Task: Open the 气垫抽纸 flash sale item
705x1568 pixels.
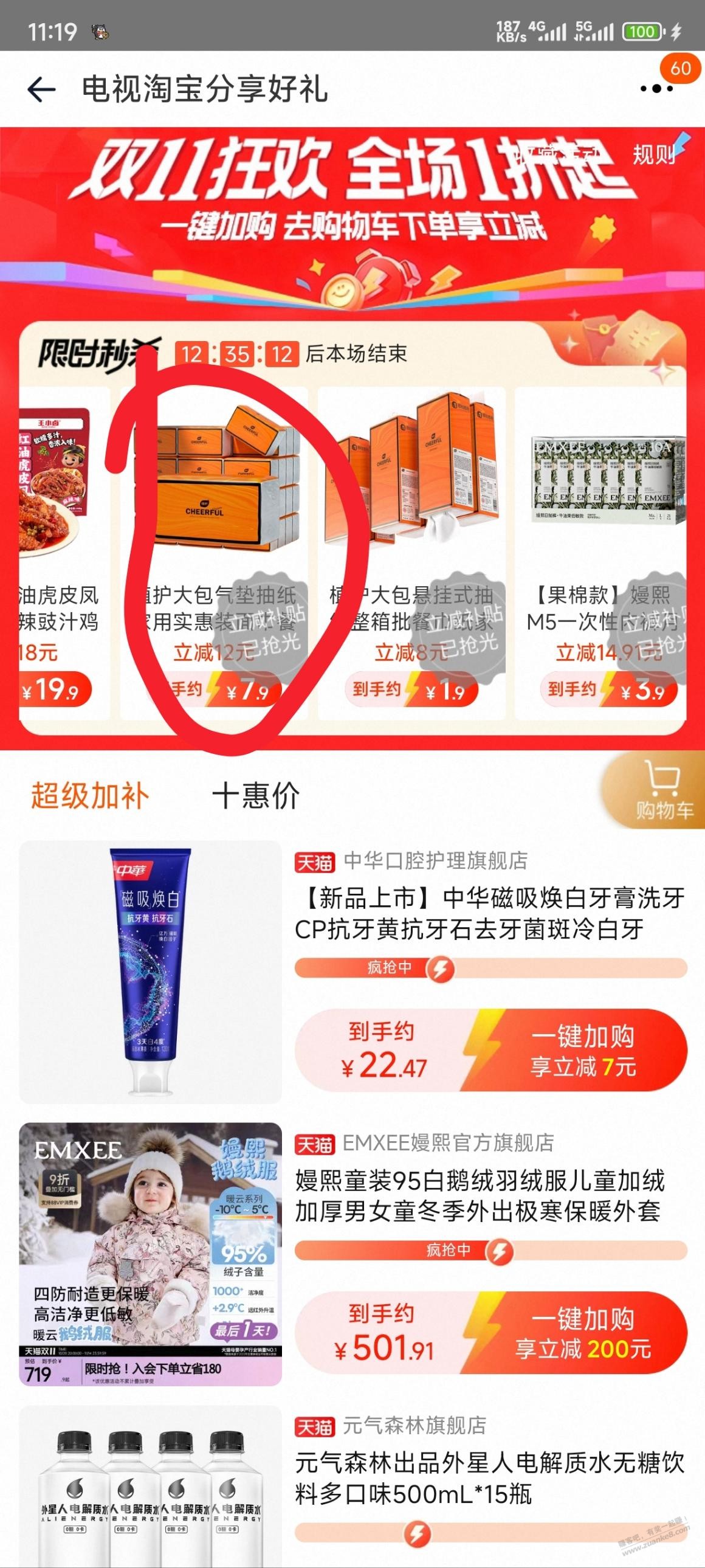Action: [214, 551]
